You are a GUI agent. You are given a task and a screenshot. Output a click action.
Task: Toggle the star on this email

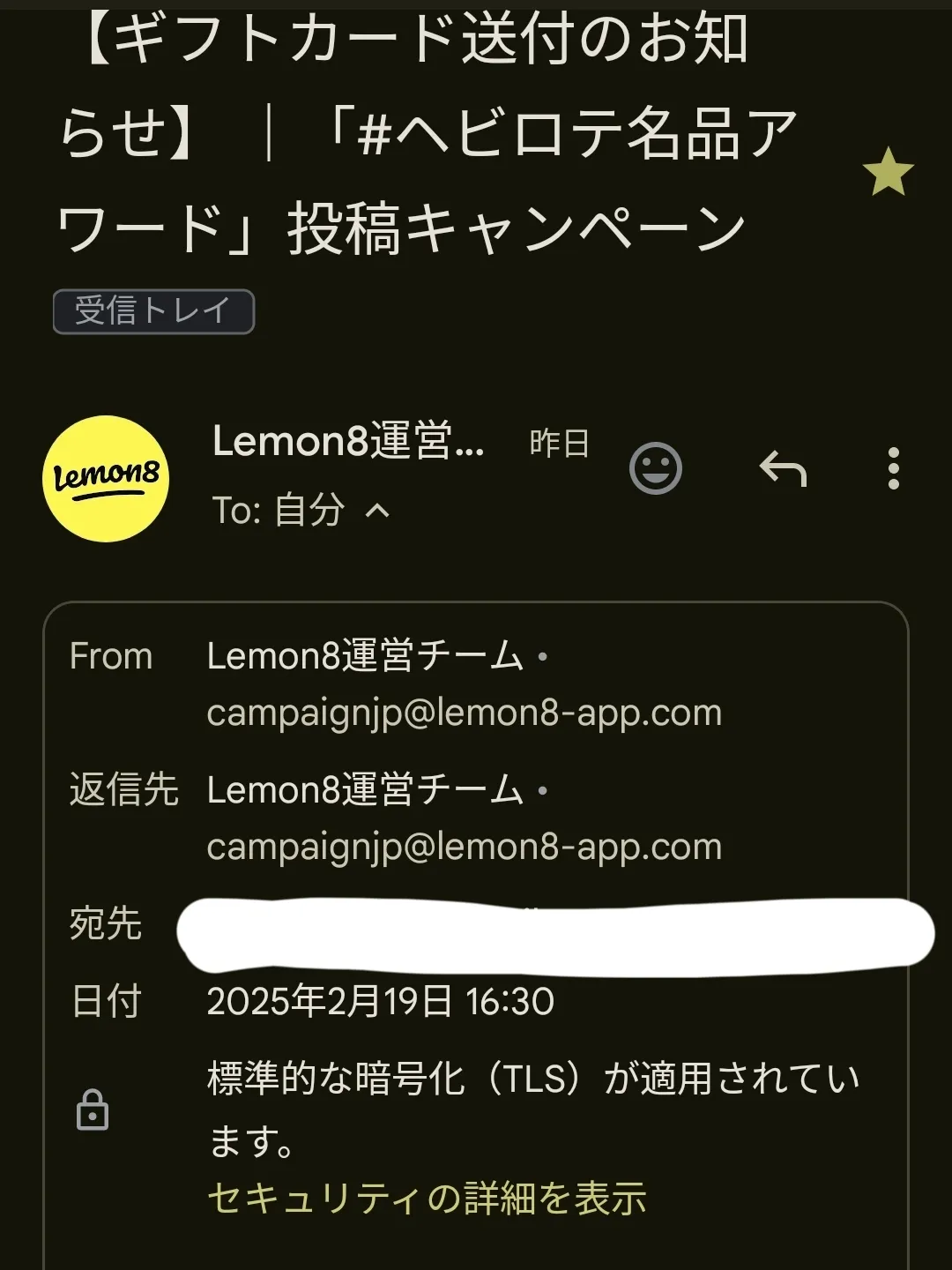pos(887,172)
